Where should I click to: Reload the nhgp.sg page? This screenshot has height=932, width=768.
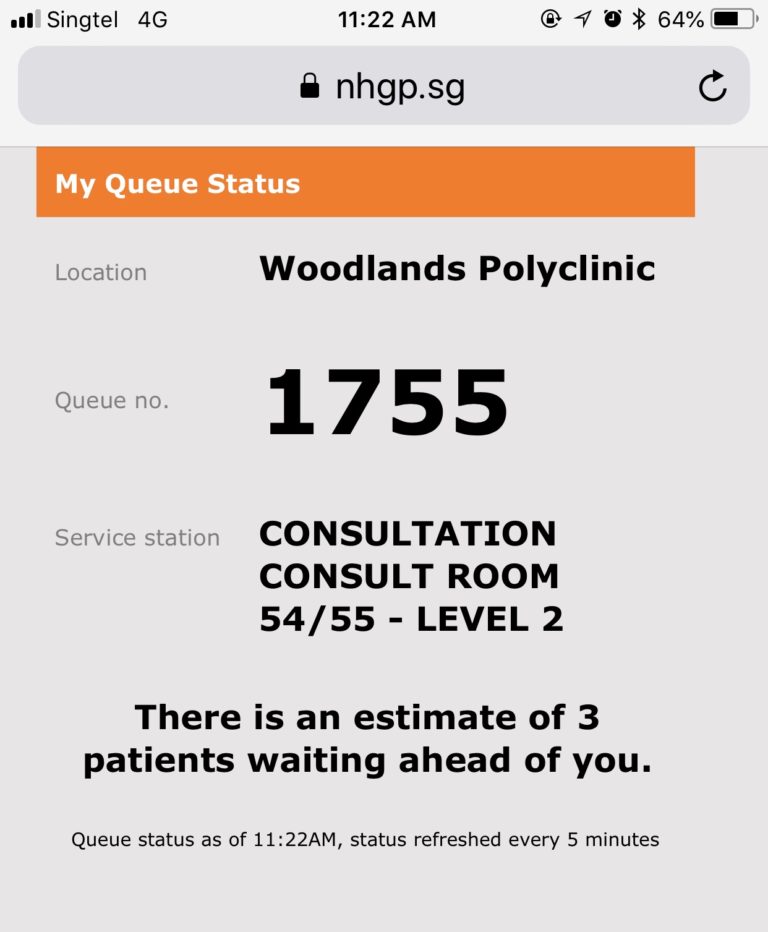point(712,86)
